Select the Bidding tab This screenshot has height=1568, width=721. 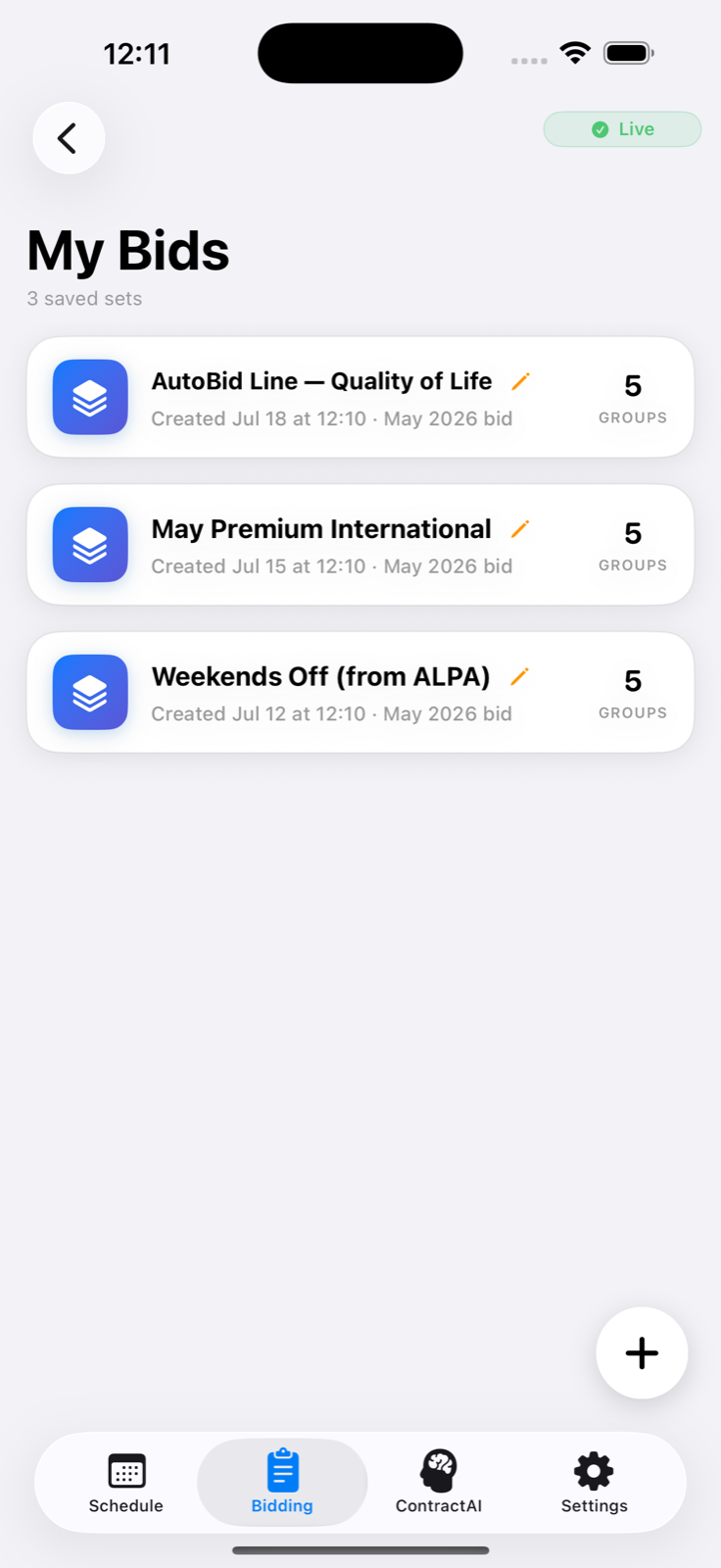tap(282, 1483)
